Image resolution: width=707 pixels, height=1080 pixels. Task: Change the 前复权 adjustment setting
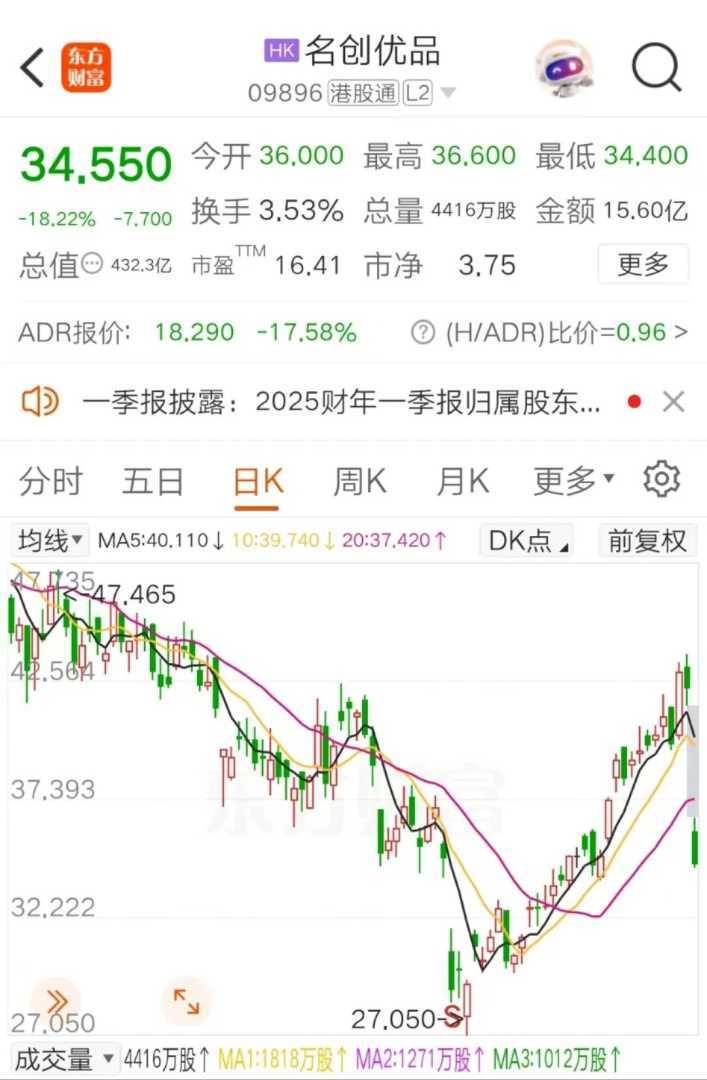[x=648, y=541]
